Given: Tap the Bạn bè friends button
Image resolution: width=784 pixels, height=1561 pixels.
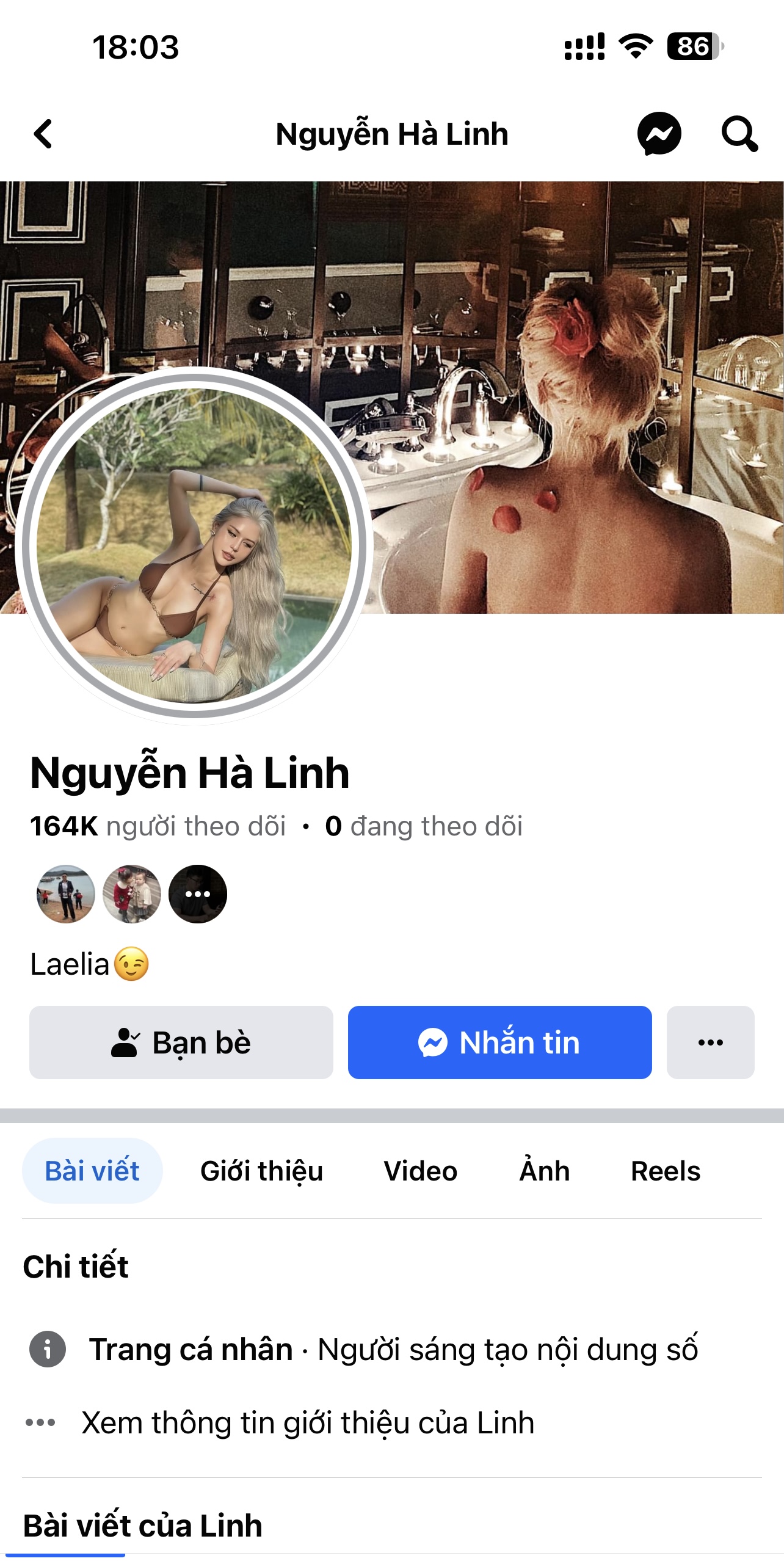Looking at the screenshot, I should (x=181, y=1042).
